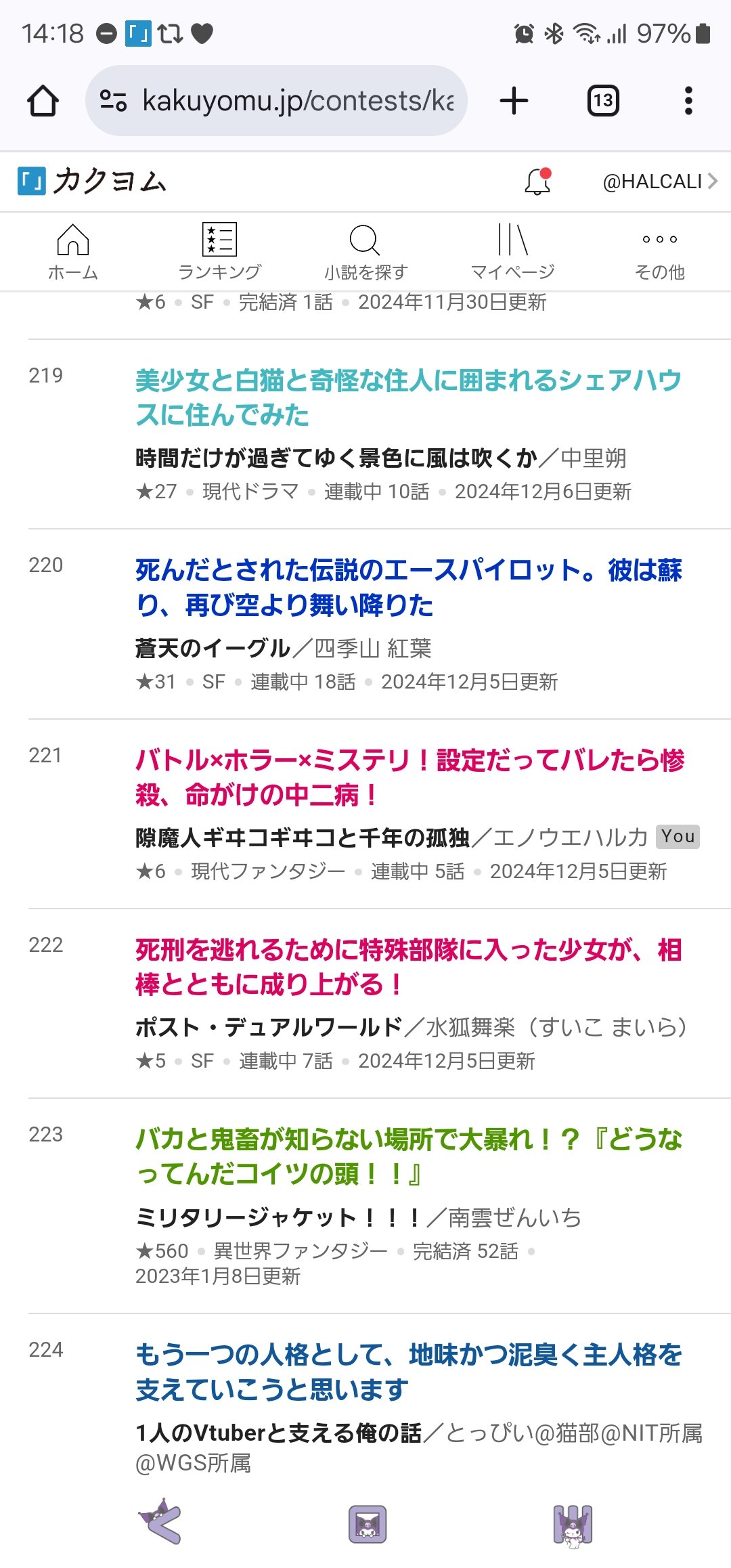This screenshot has width=731, height=1568.
Task: Open novel ポスト・デュアルワールド
Action: pos(269,1028)
